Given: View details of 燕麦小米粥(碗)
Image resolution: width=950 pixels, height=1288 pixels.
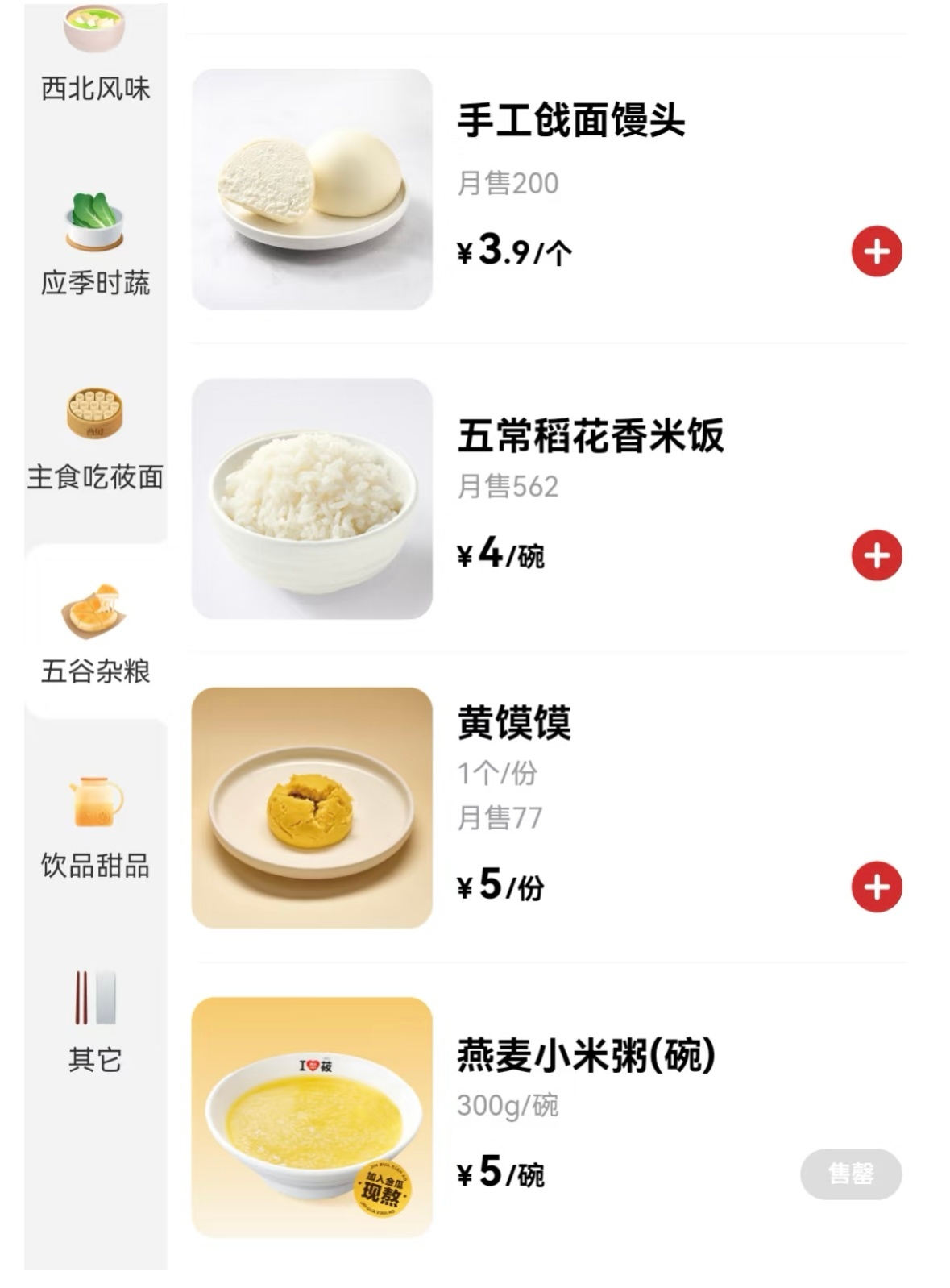Looking at the screenshot, I should click(x=586, y=1055).
